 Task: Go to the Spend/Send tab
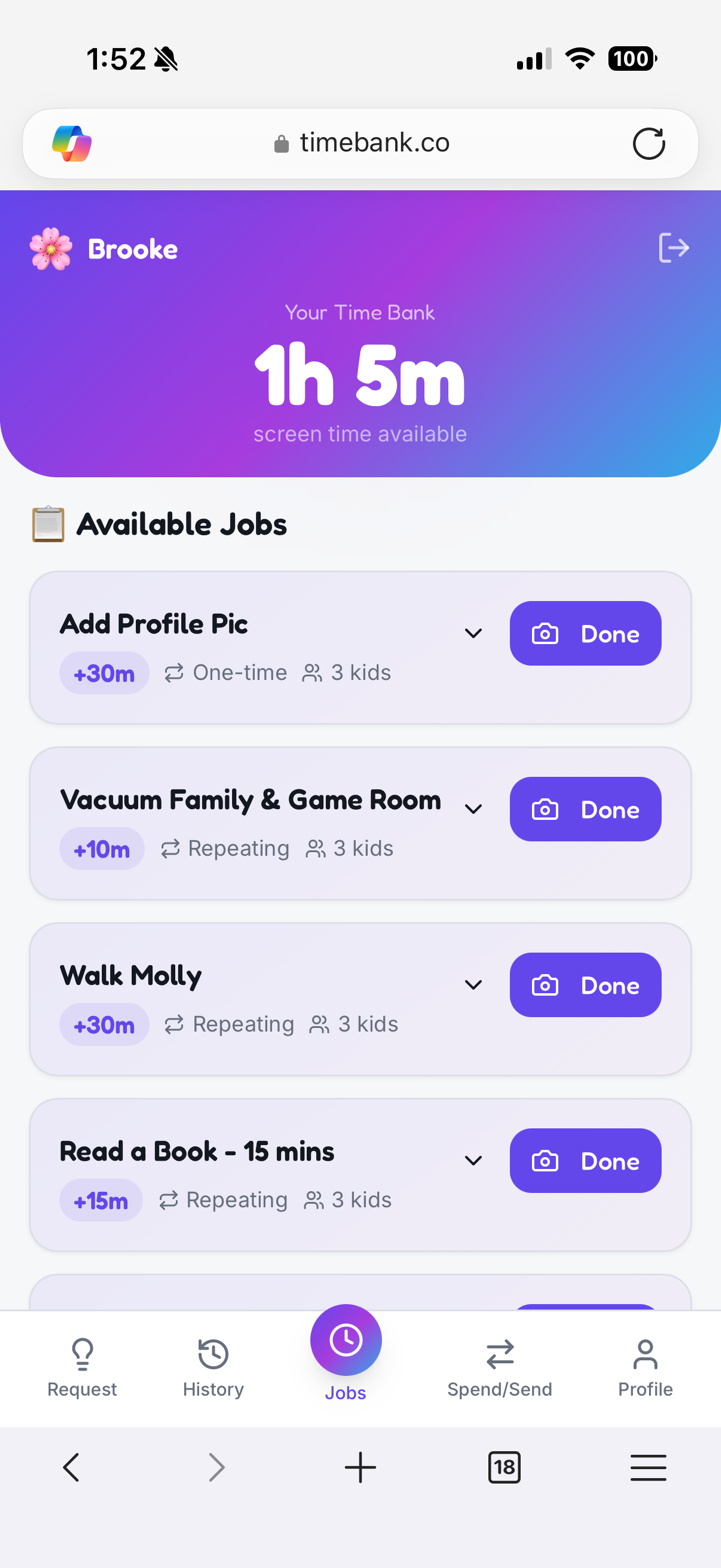[499, 1368]
